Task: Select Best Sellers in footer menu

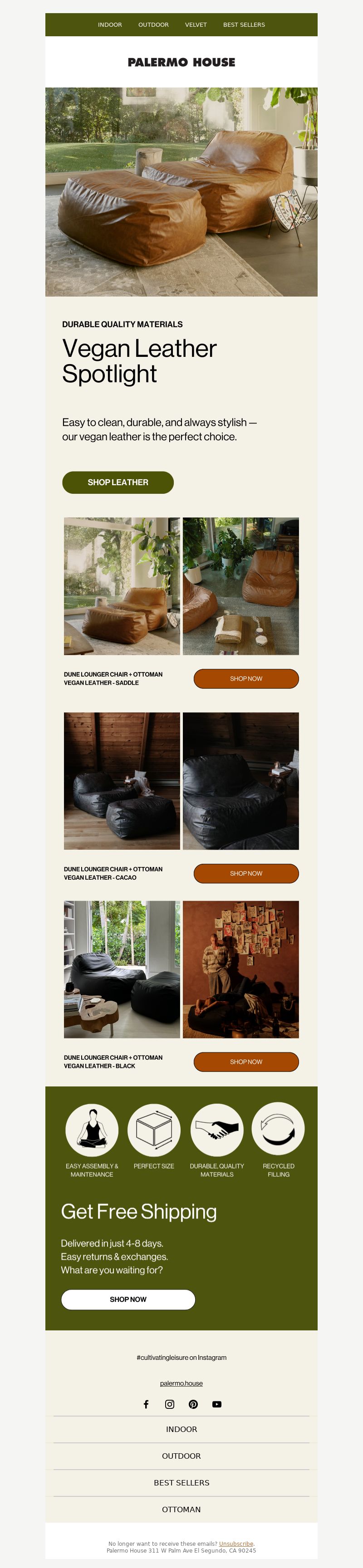Action: pyautogui.click(x=181, y=1483)
